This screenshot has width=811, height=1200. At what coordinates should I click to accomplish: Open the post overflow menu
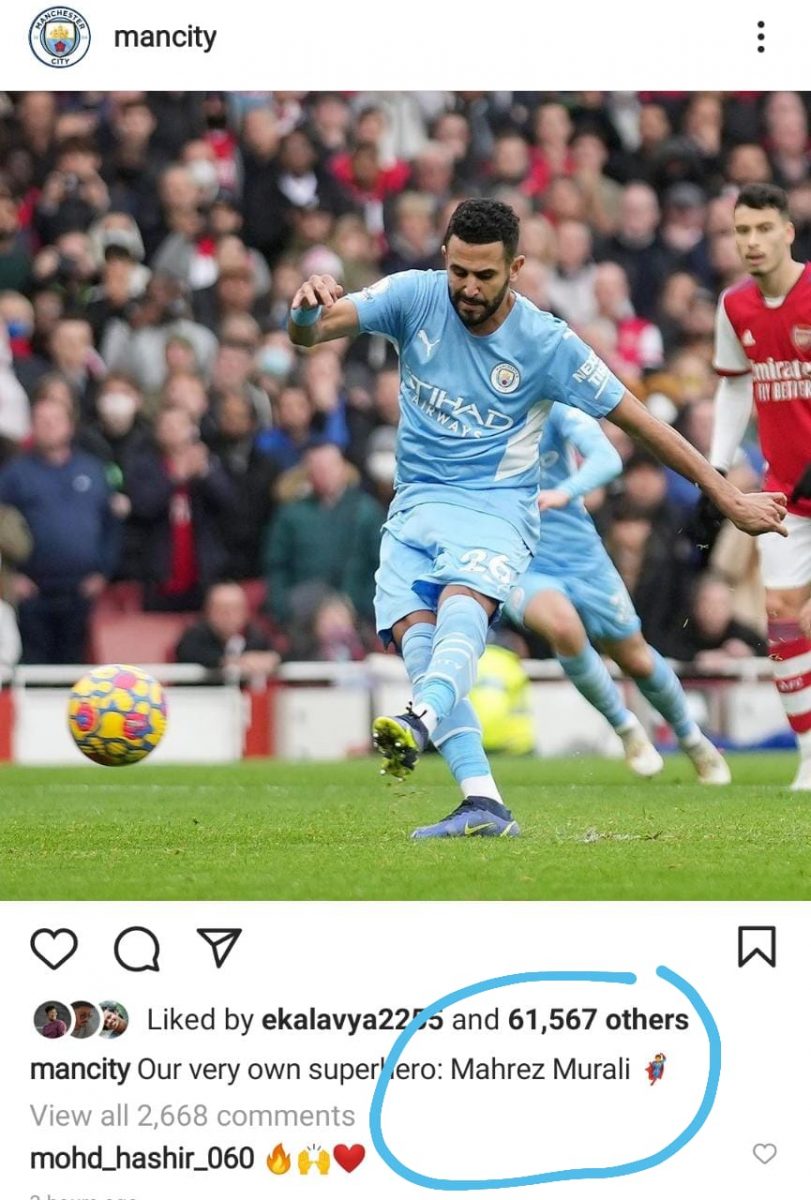(760, 37)
